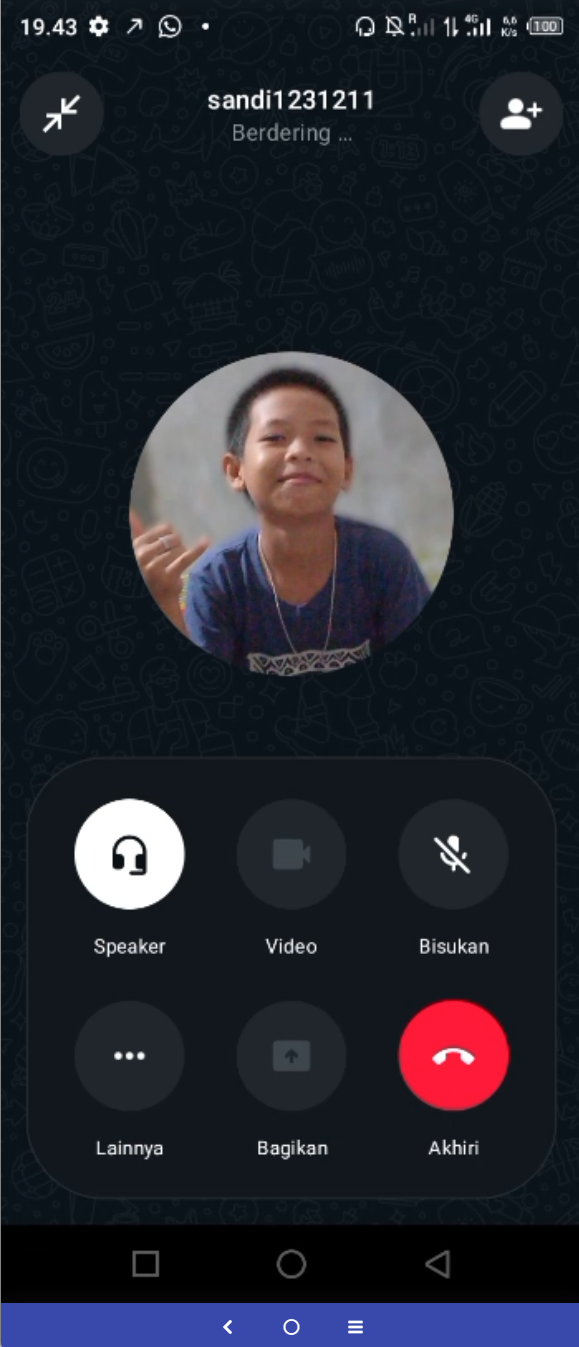Screen dimensions: 579x1347
Task: Add a participant to the call
Action: click(520, 114)
